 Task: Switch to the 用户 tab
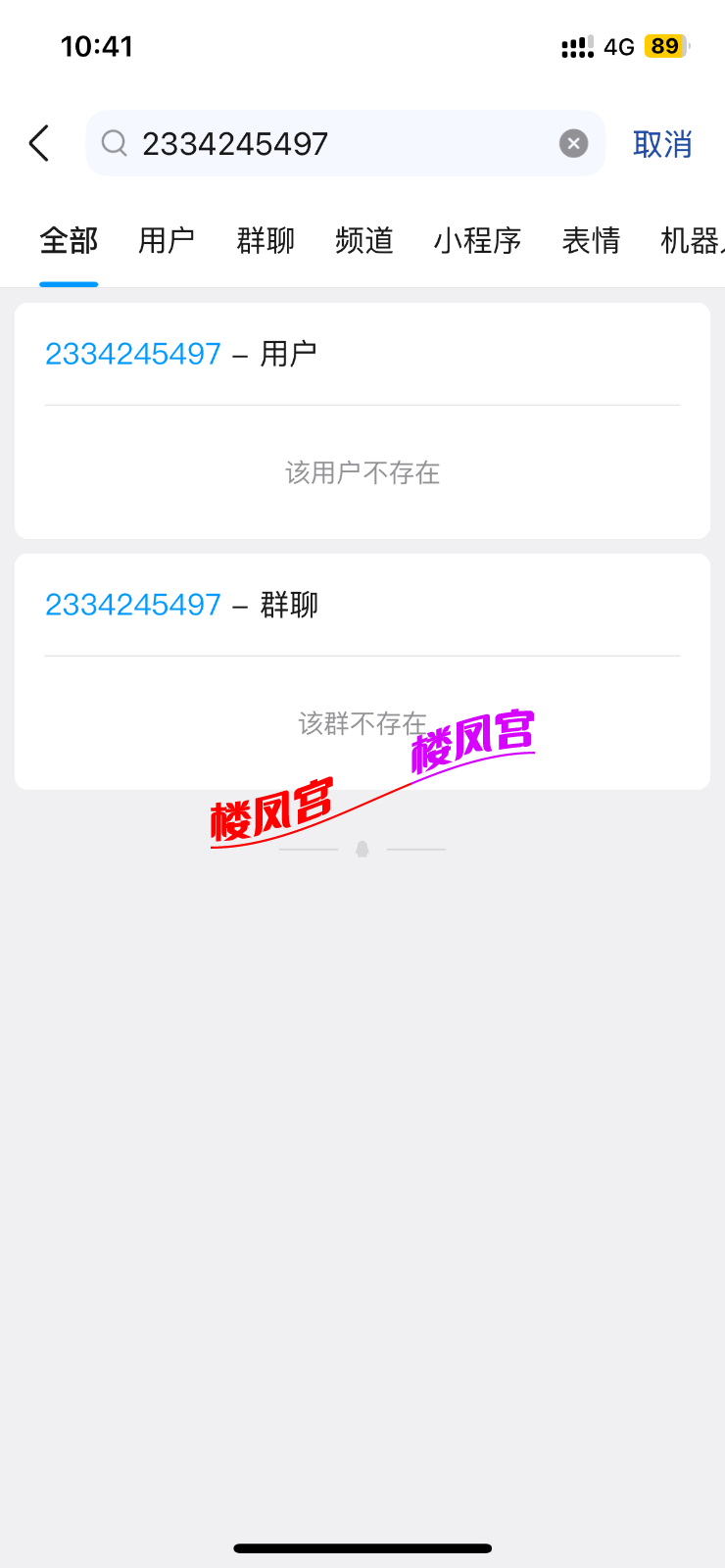(x=167, y=241)
